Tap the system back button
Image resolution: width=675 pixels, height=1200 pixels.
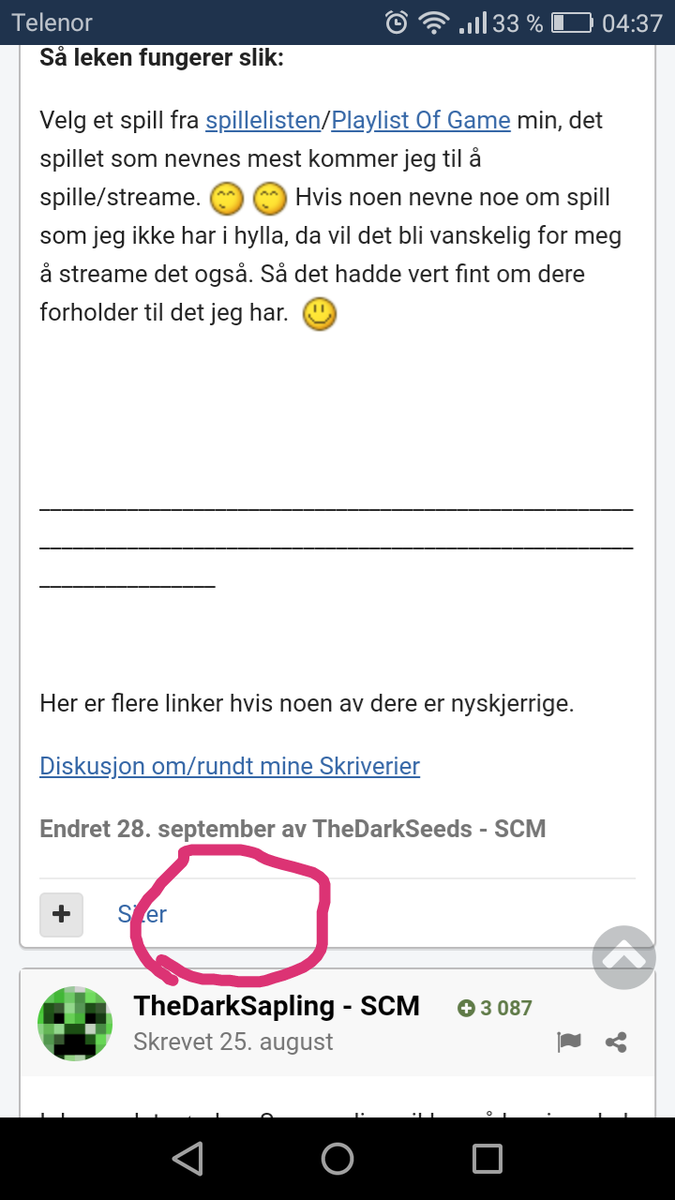tap(187, 1158)
